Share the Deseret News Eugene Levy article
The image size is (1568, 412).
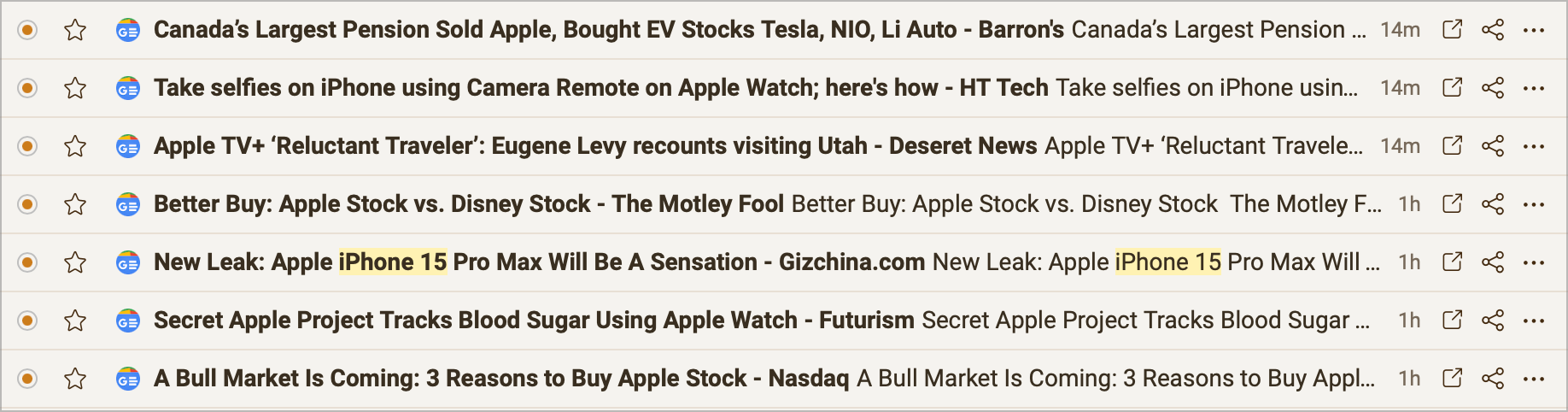(1492, 146)
